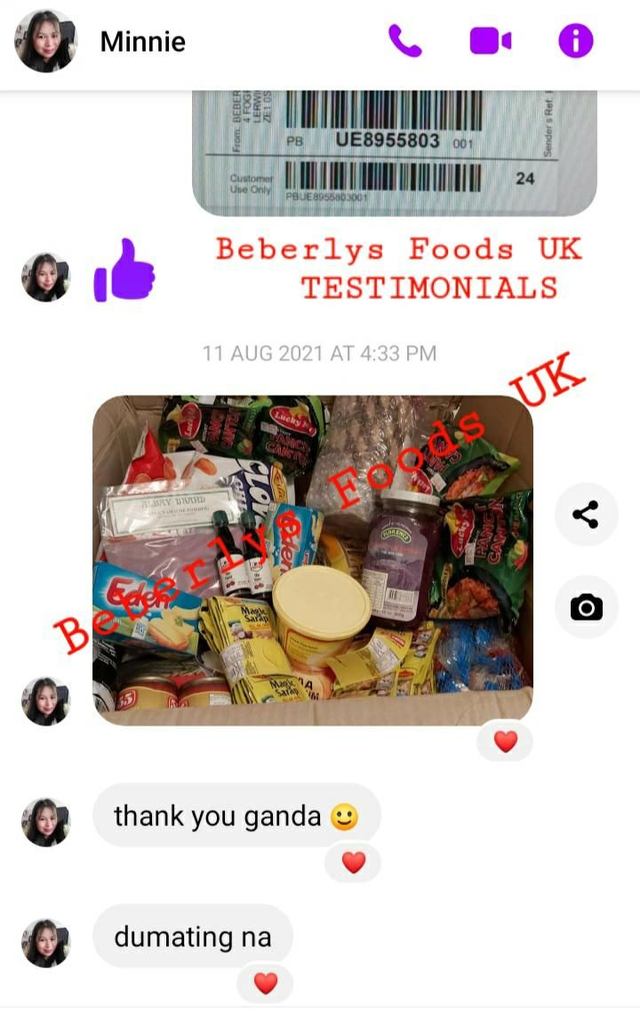The height and width of the screenshot is (1019, 640).
Task: View the heart reaction on "dumating na"
Action: (x=265, y=983)
